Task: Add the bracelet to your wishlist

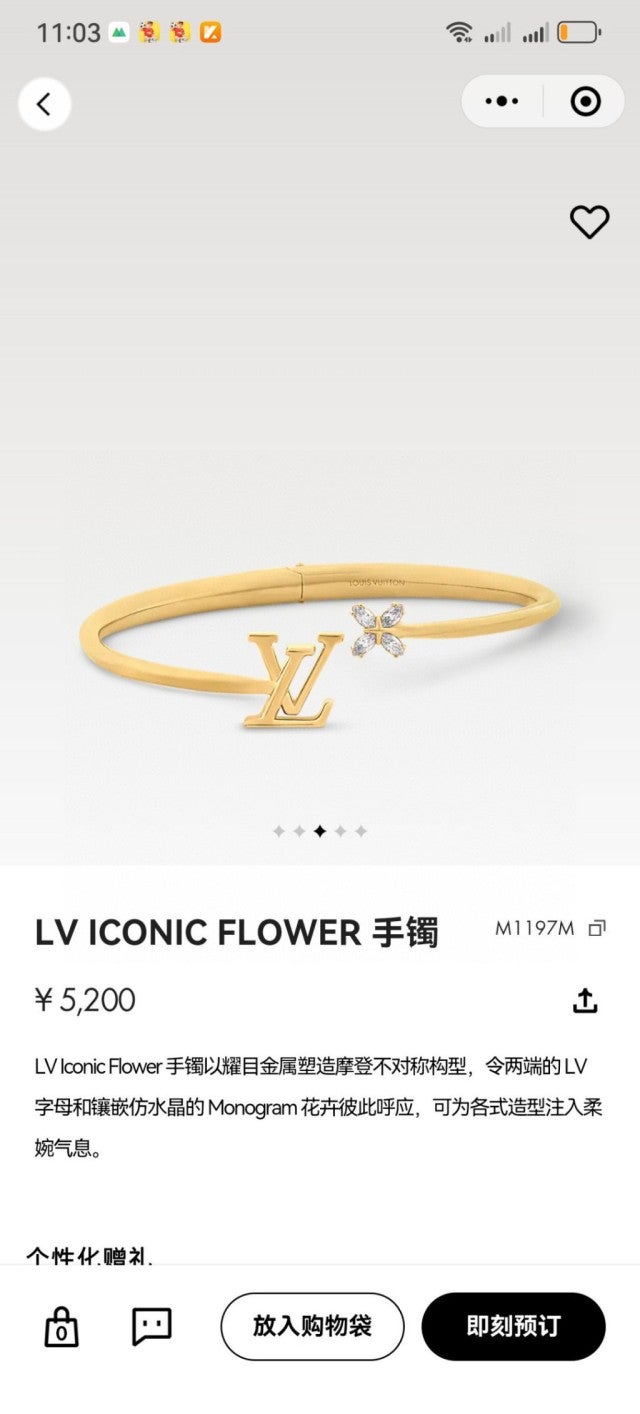Action: [x=589, y=221]
